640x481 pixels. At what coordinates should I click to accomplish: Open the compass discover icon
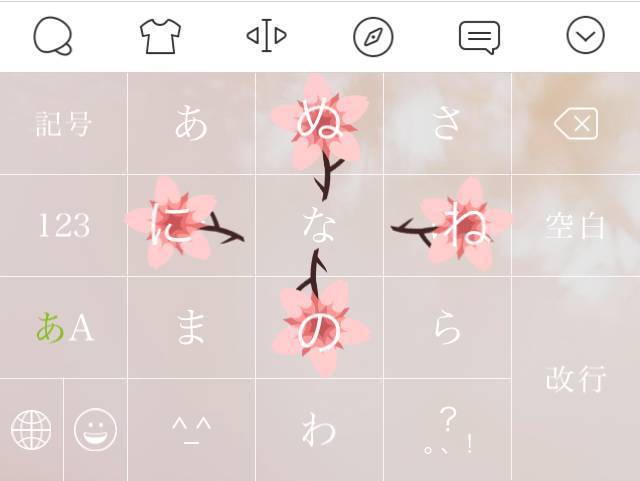[373, 37]
